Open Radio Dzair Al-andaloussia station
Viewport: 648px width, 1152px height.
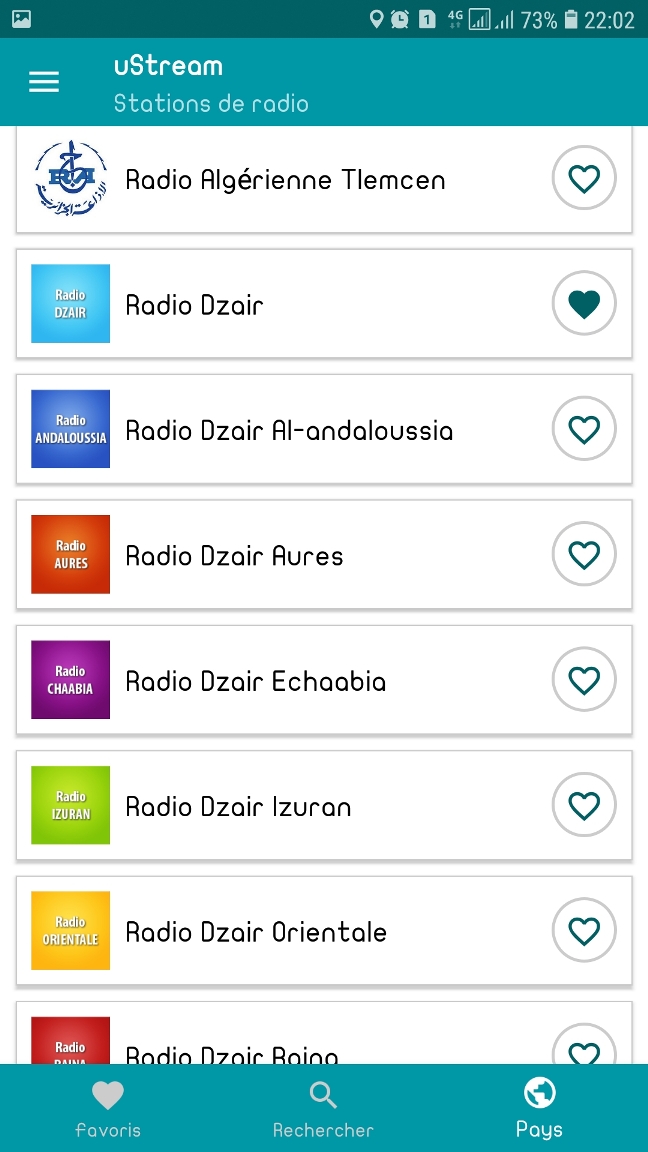click(289, 430)
